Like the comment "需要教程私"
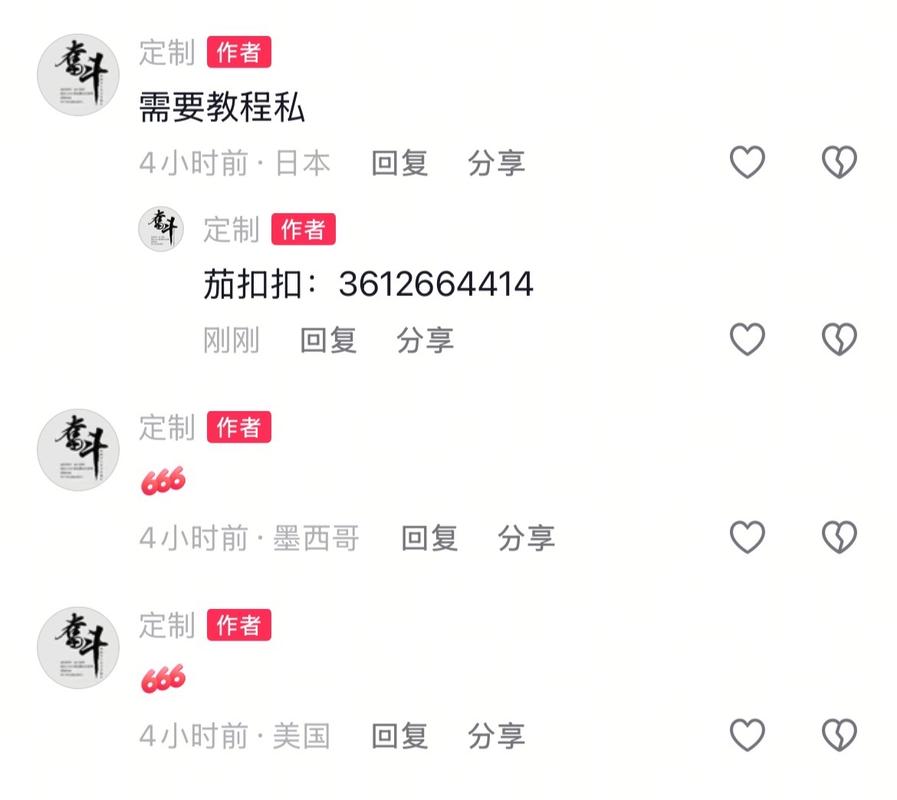Screen dimensions: 897x800 pyautogui.click(x=747, y=162)
